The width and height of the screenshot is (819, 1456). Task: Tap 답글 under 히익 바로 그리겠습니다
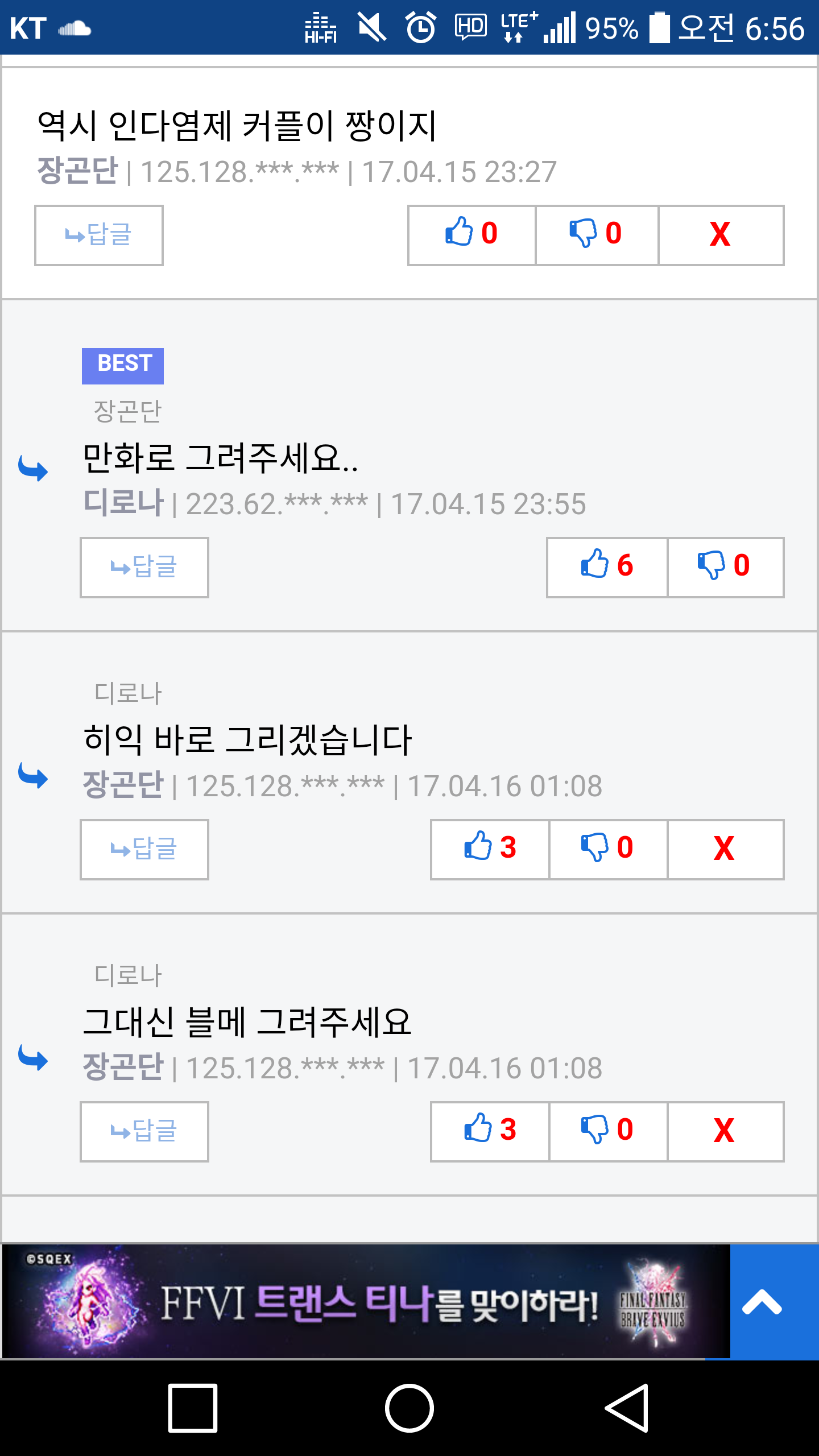point(144,850)
